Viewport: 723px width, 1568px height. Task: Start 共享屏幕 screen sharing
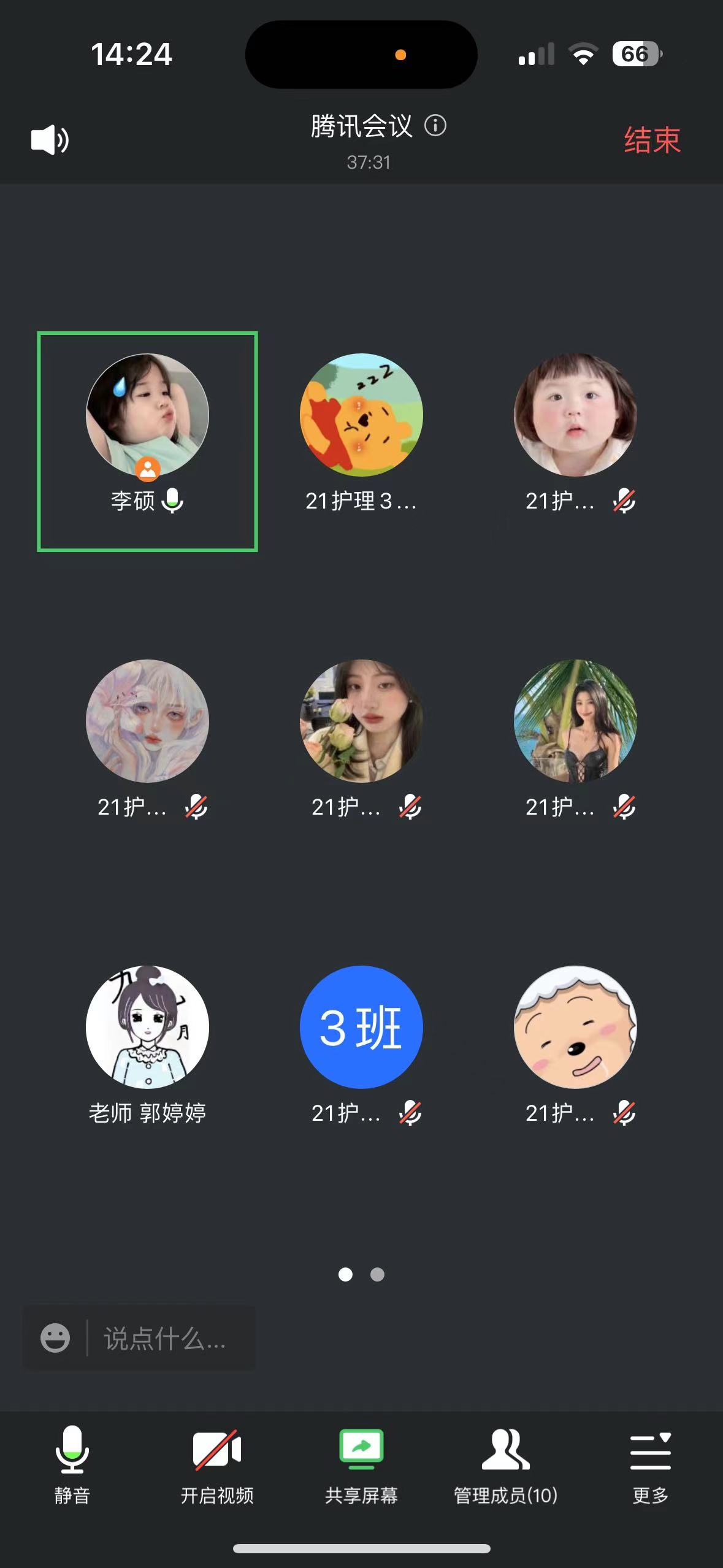(x=361, y=1464)
